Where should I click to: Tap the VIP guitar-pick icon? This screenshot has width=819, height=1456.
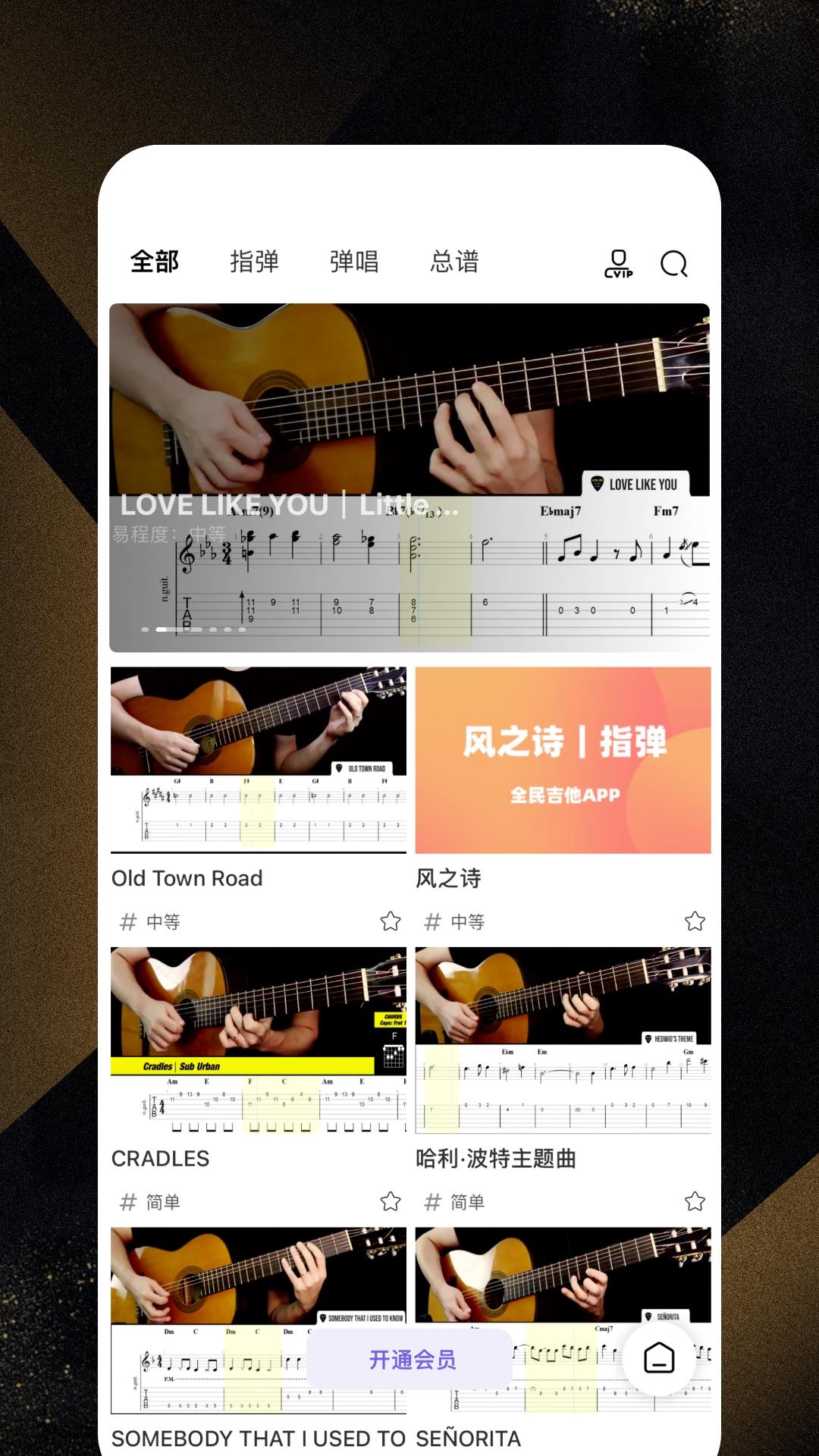pos(618,263)
